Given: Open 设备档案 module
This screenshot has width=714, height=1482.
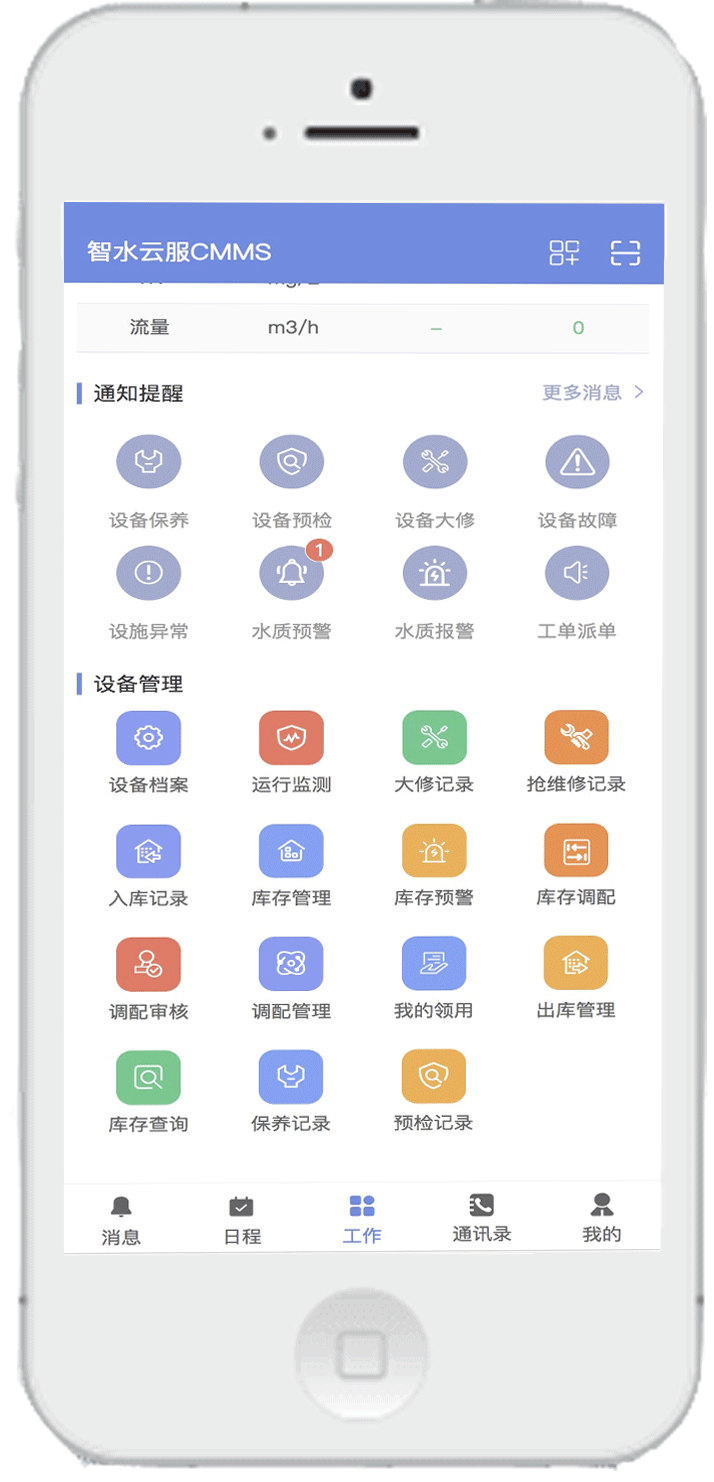Looking at the screenshot, I should [149, 738].
